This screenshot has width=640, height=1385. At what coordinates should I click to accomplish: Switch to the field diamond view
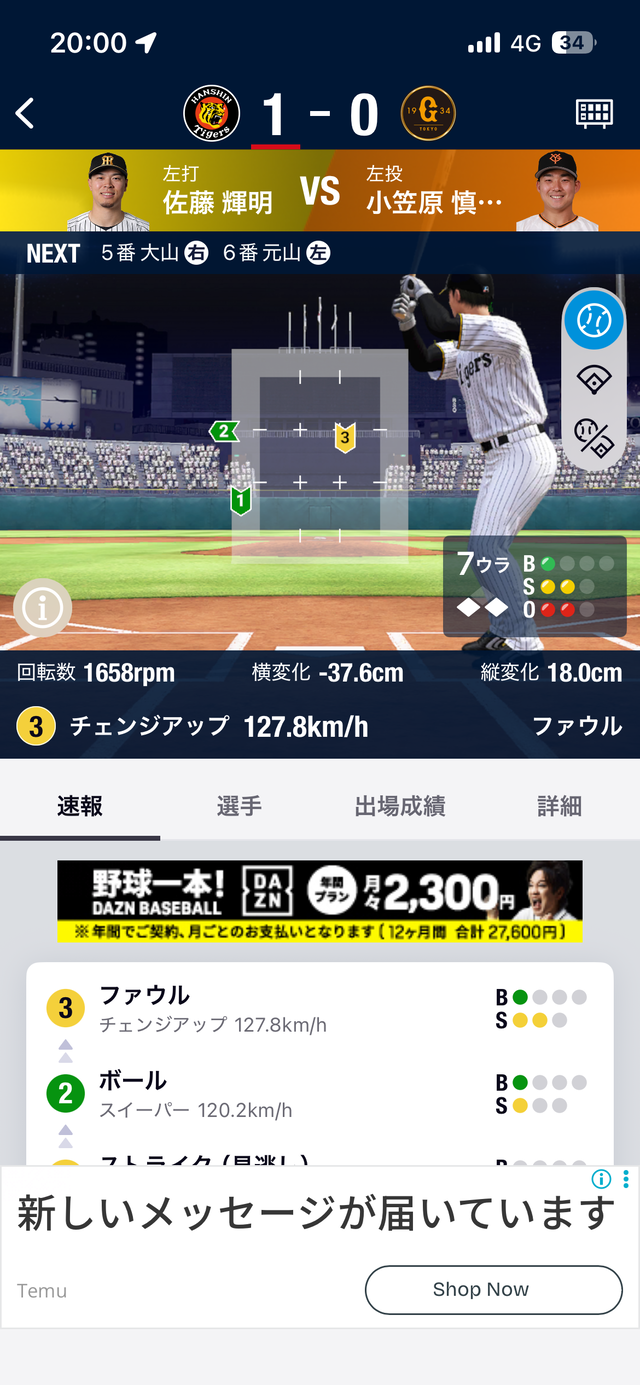(x=594, y=379)
